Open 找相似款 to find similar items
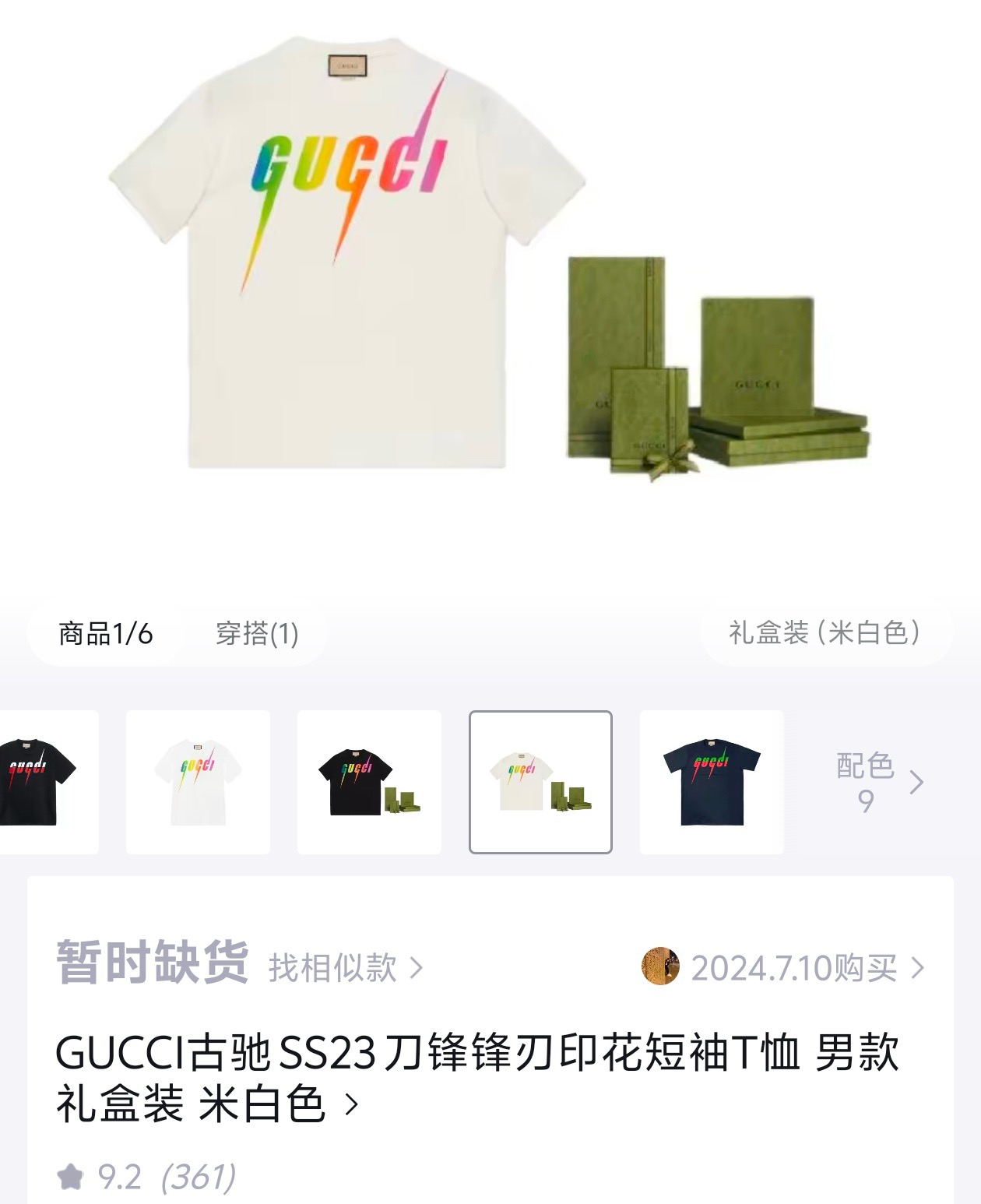The width and height of the screenshot is (981, 1204). tap(346, 968)
